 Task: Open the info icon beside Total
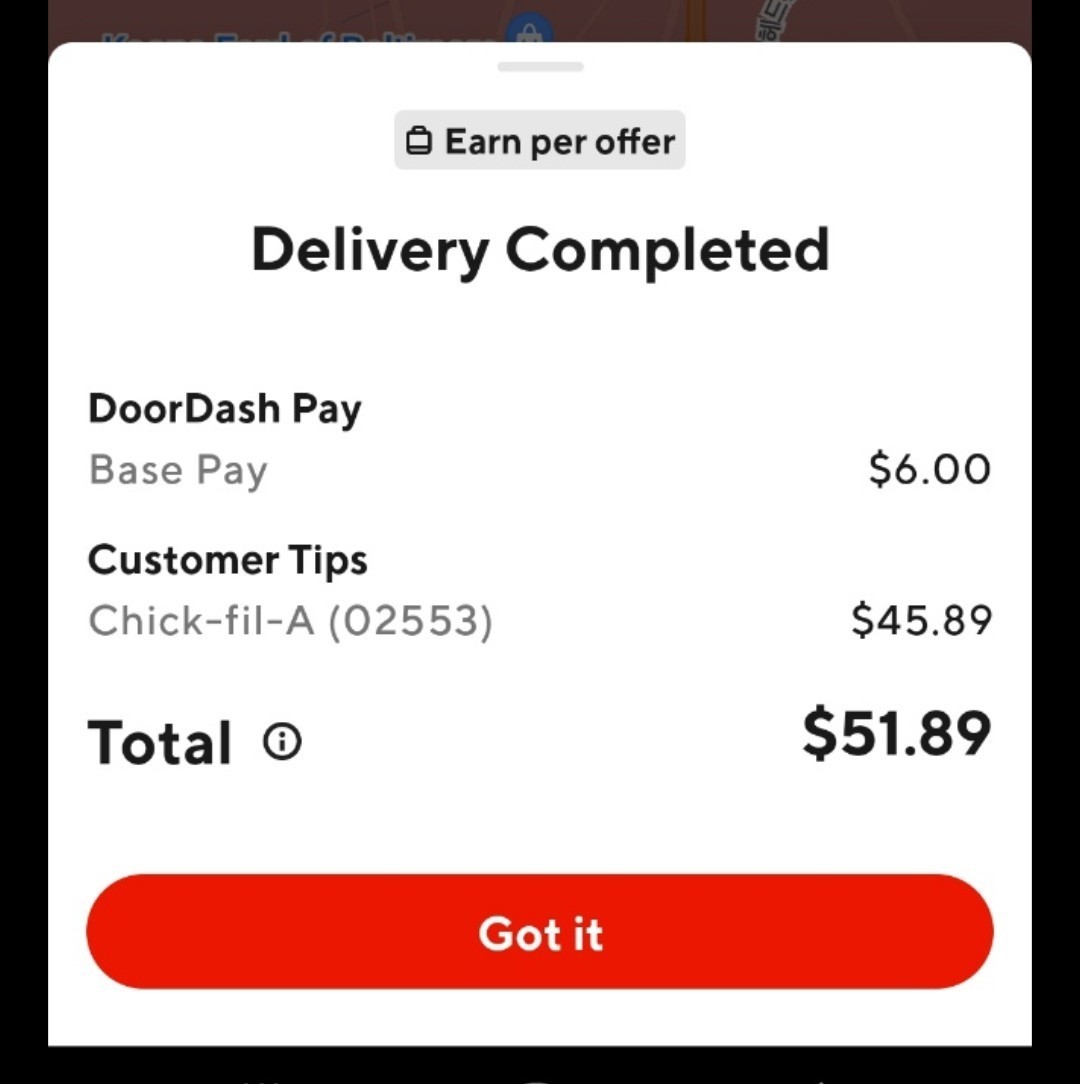282,742
